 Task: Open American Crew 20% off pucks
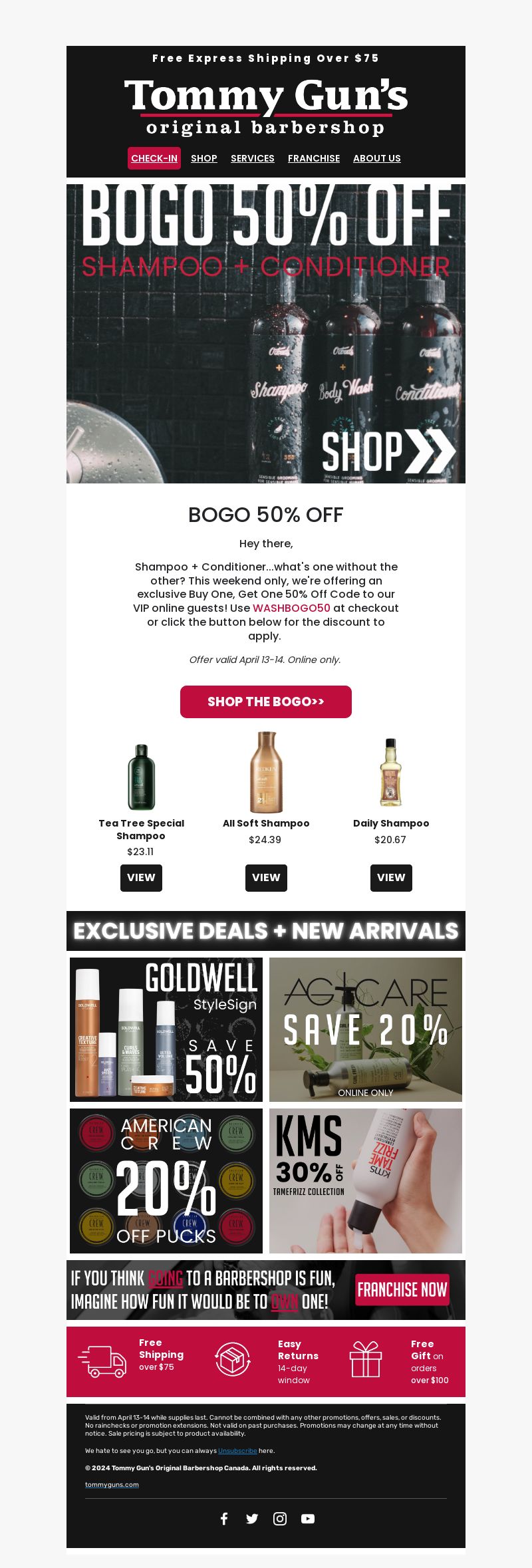point(166,1181)
